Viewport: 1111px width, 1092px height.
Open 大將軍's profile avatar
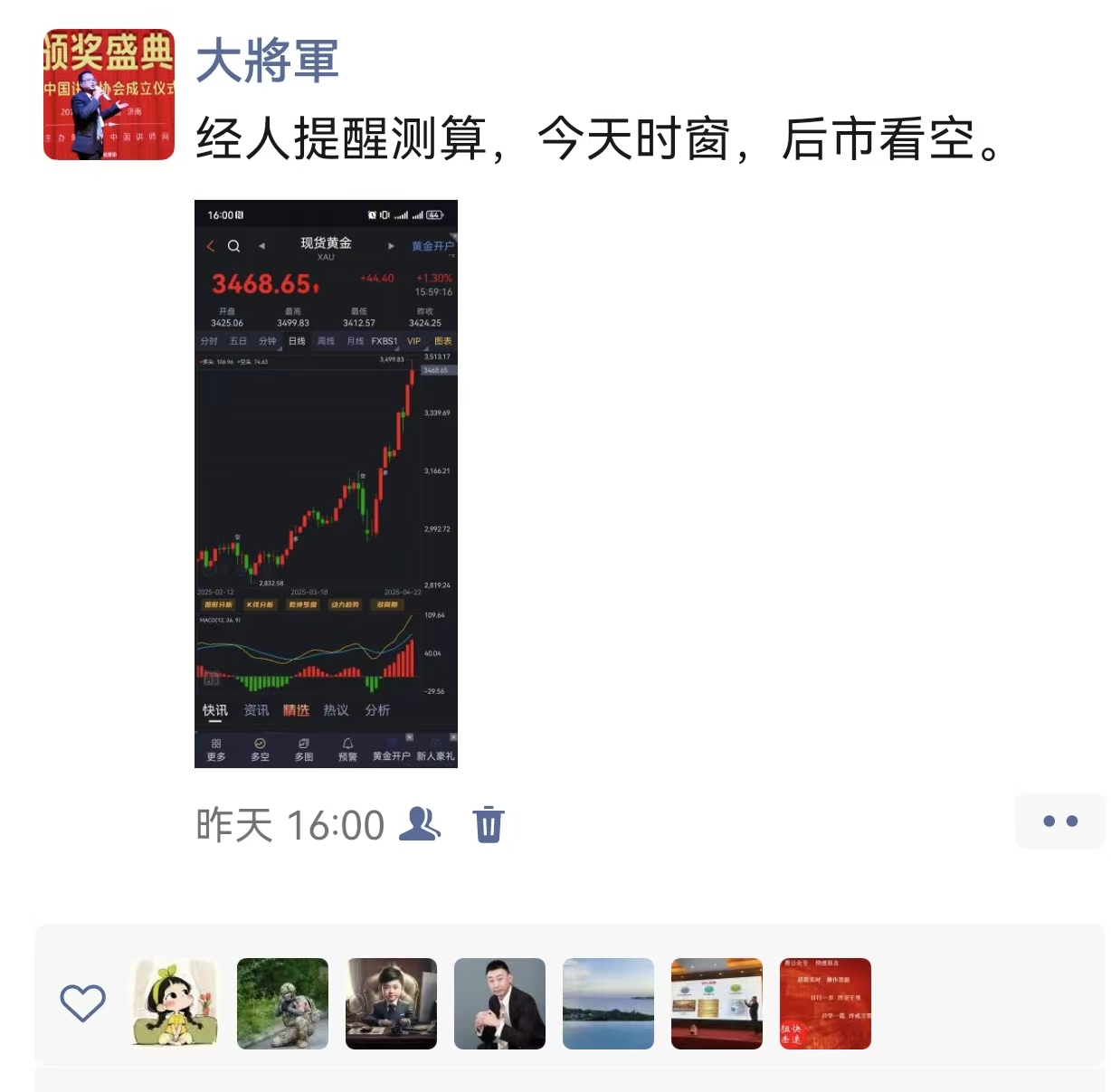pyautogui.click(x=109, y=95)
